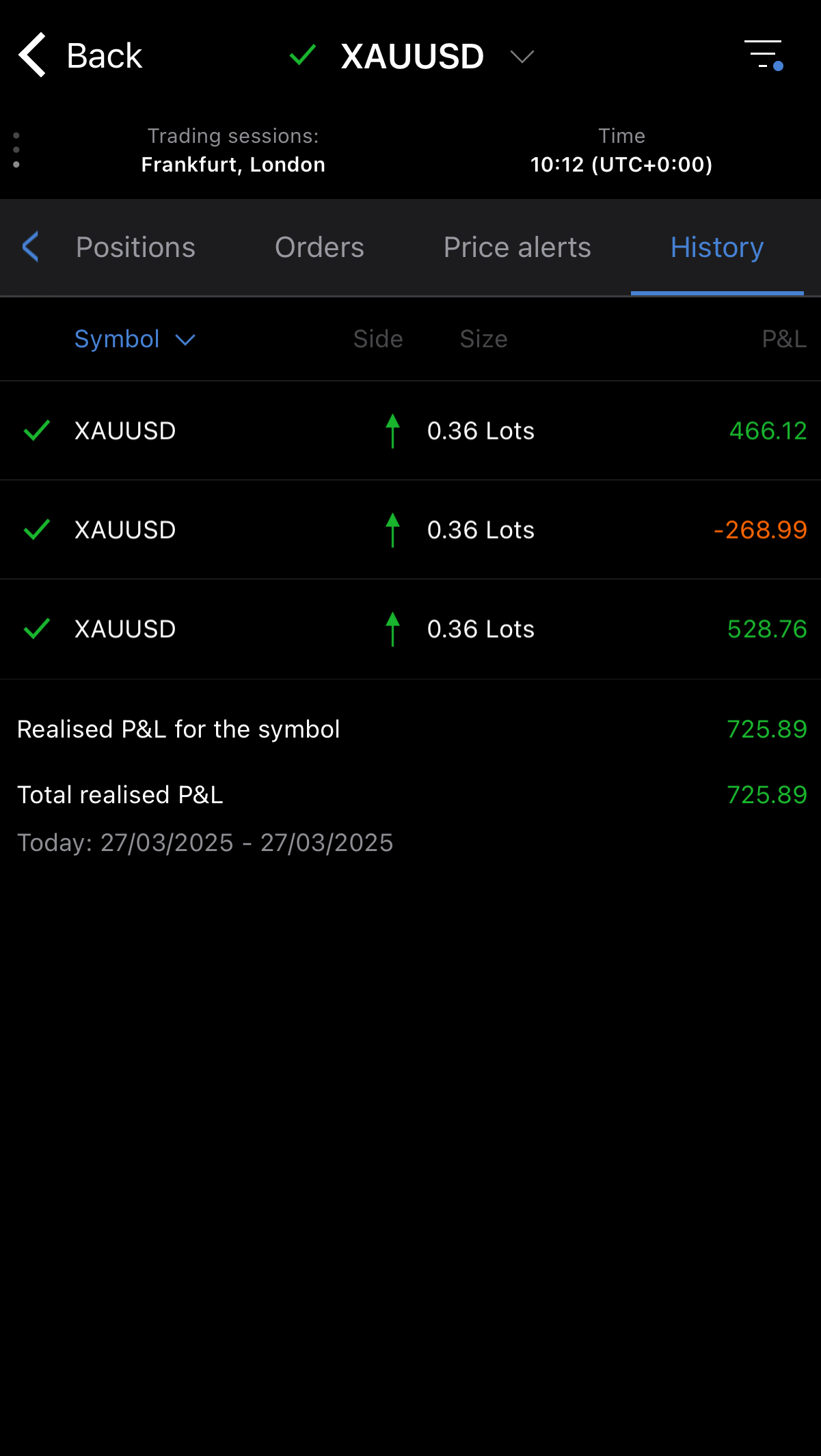The height and width of the screenshot is (1456, 821).
Task: Sort history by the Symbol column
Action: [135, 339]
